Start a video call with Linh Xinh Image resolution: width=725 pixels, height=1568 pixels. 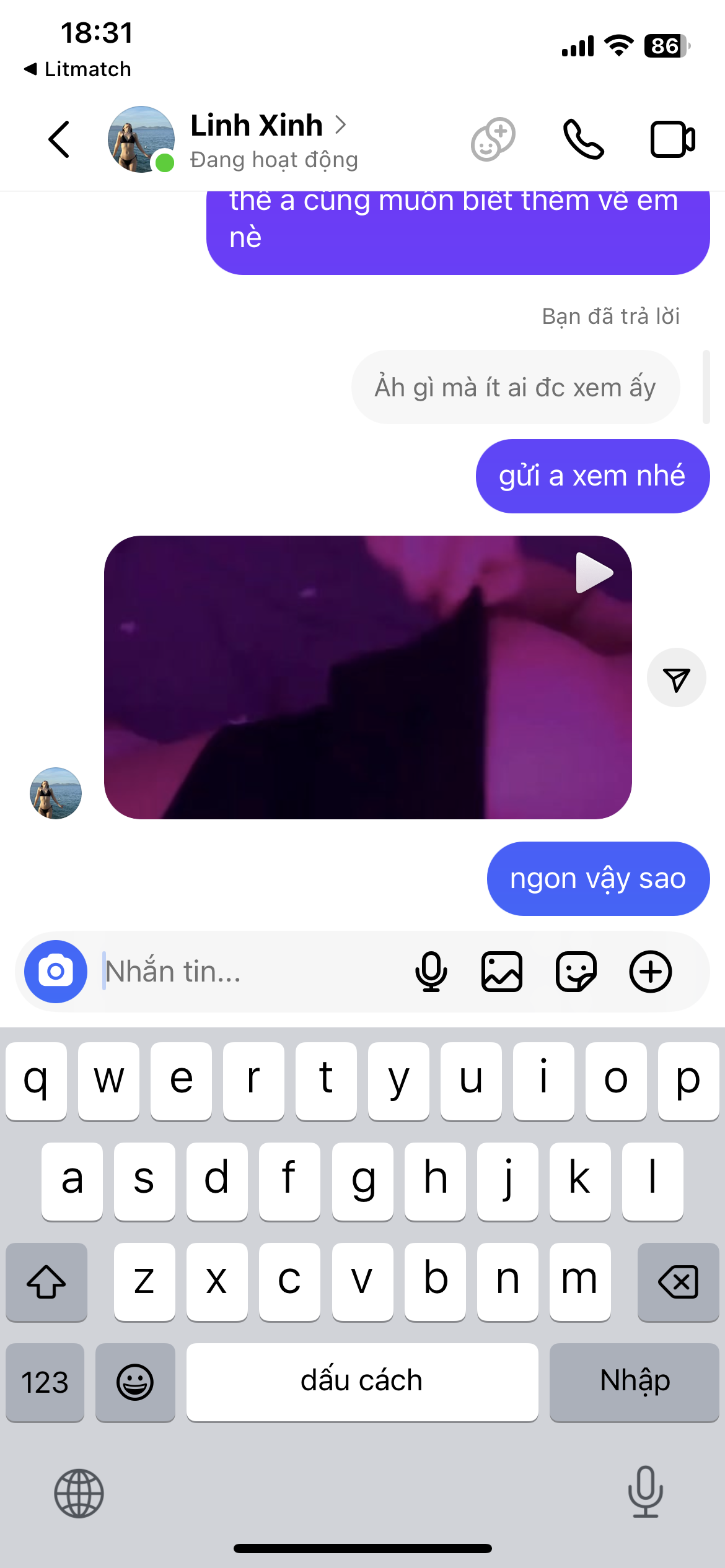(672, 139)
